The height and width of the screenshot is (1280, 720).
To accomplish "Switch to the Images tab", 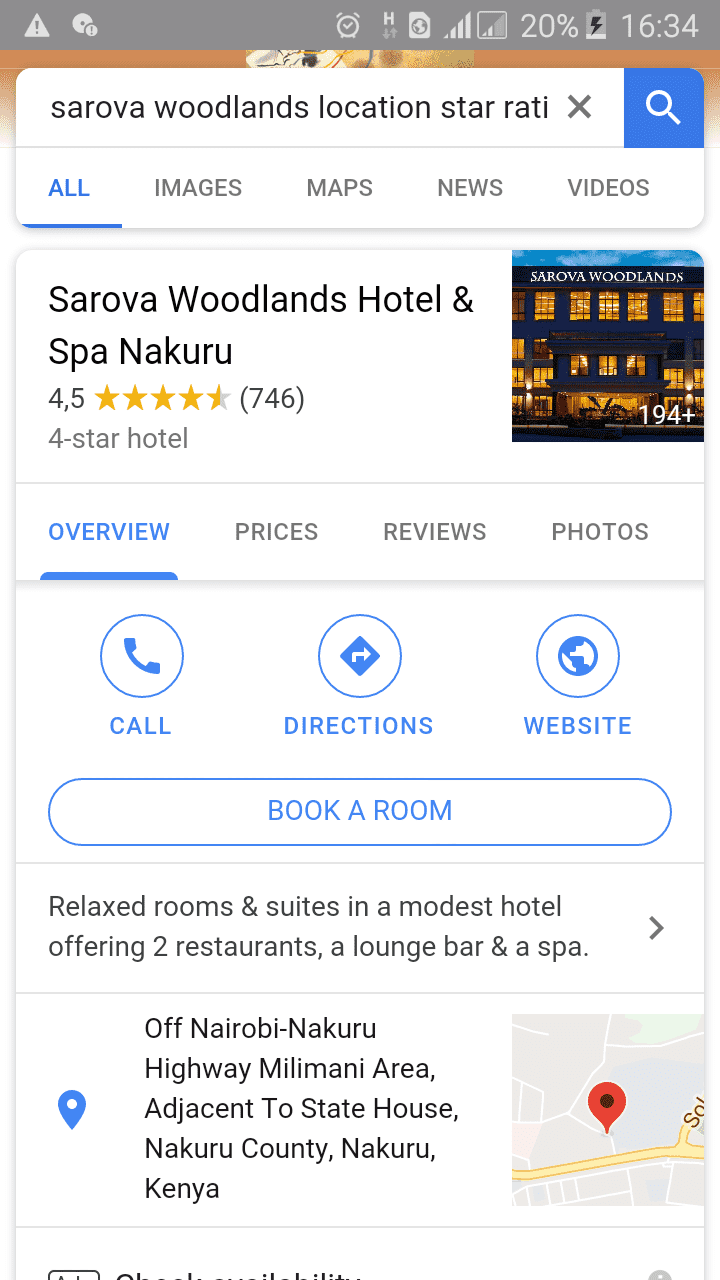I will 198,188.
